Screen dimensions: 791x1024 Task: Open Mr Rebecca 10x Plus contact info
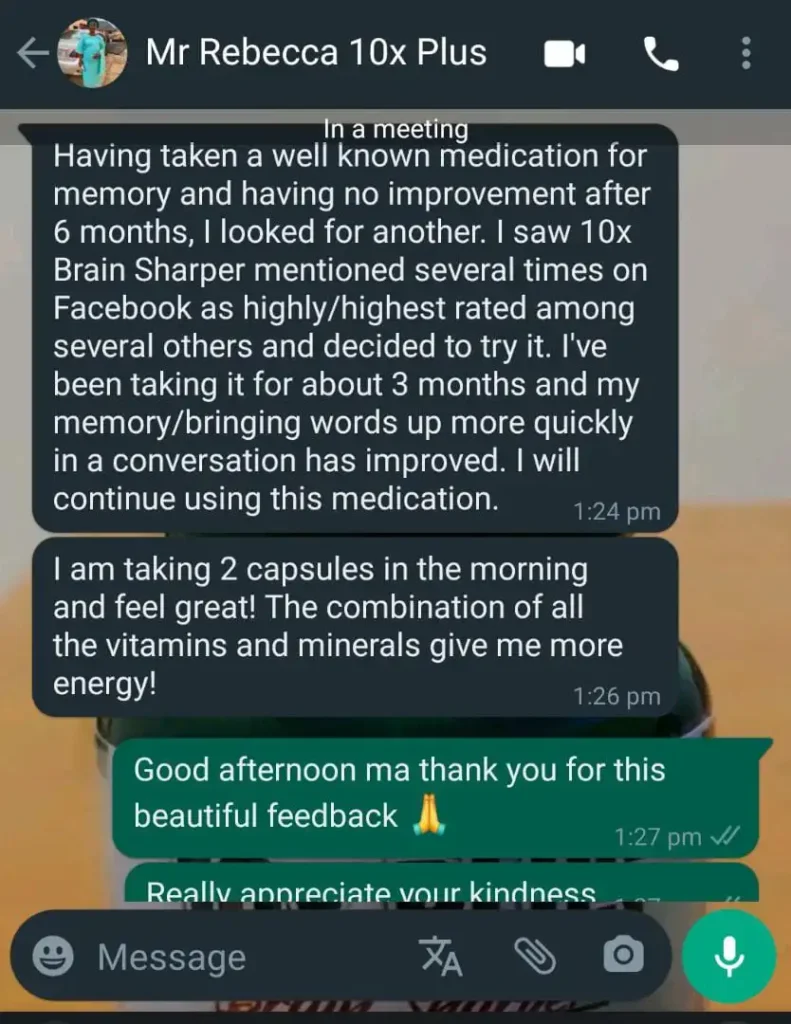click(x=316, y=52)
